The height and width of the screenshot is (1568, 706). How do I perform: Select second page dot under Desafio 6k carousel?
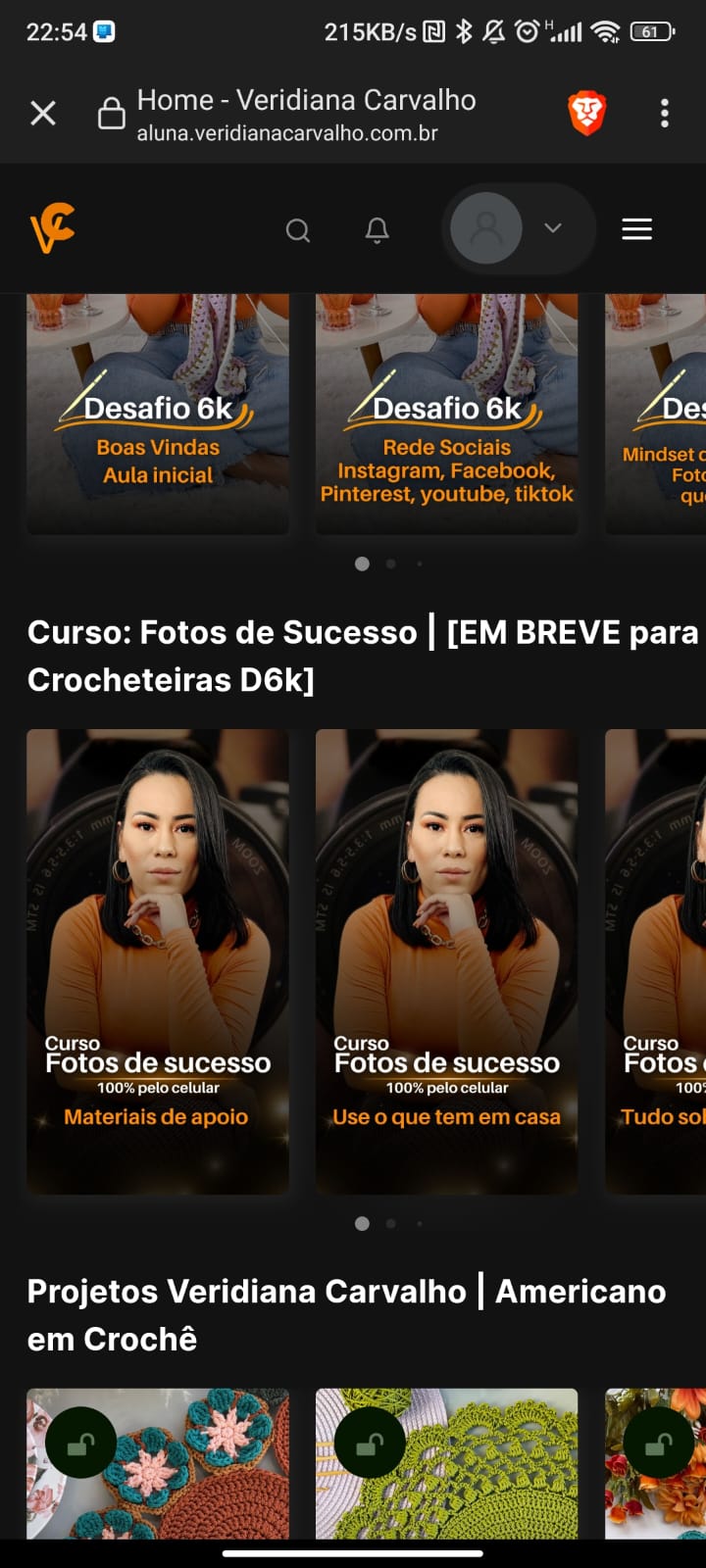[x=391, y=563]
